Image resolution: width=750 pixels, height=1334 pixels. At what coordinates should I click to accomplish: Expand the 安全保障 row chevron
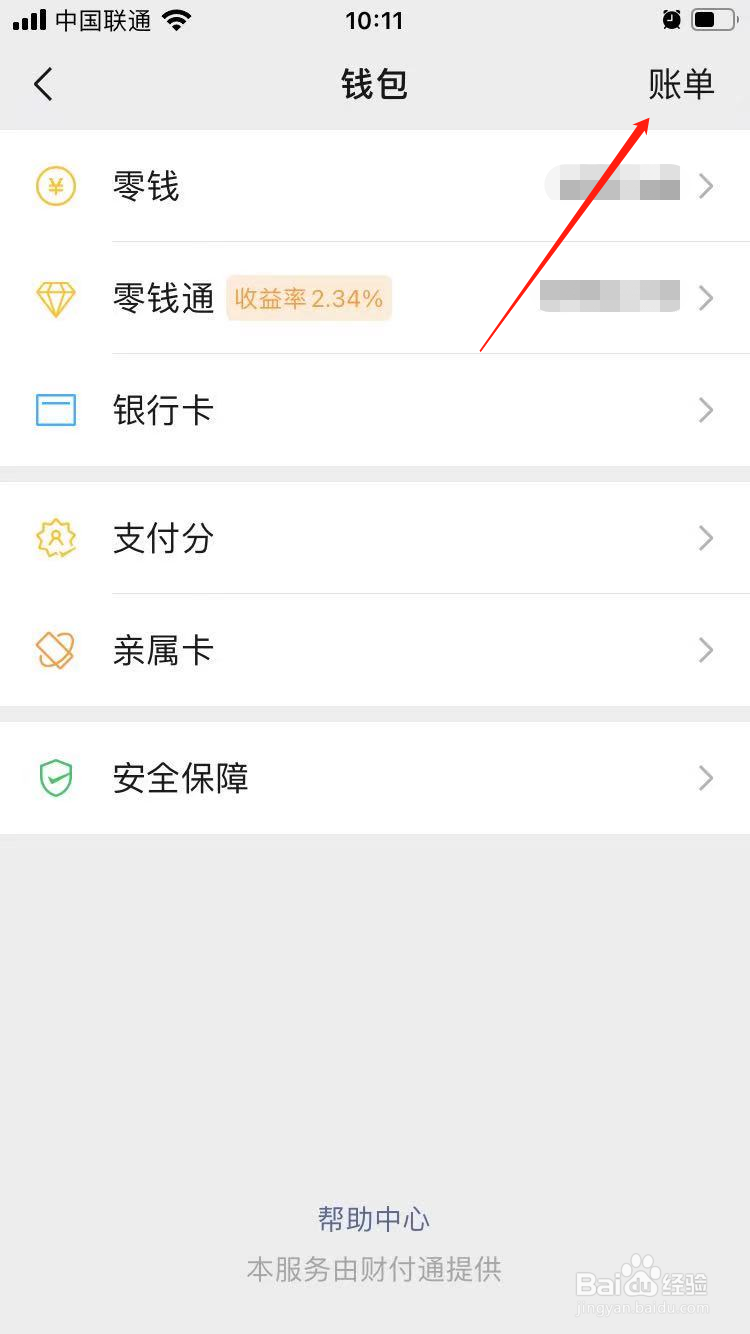(x=706, y=778)
